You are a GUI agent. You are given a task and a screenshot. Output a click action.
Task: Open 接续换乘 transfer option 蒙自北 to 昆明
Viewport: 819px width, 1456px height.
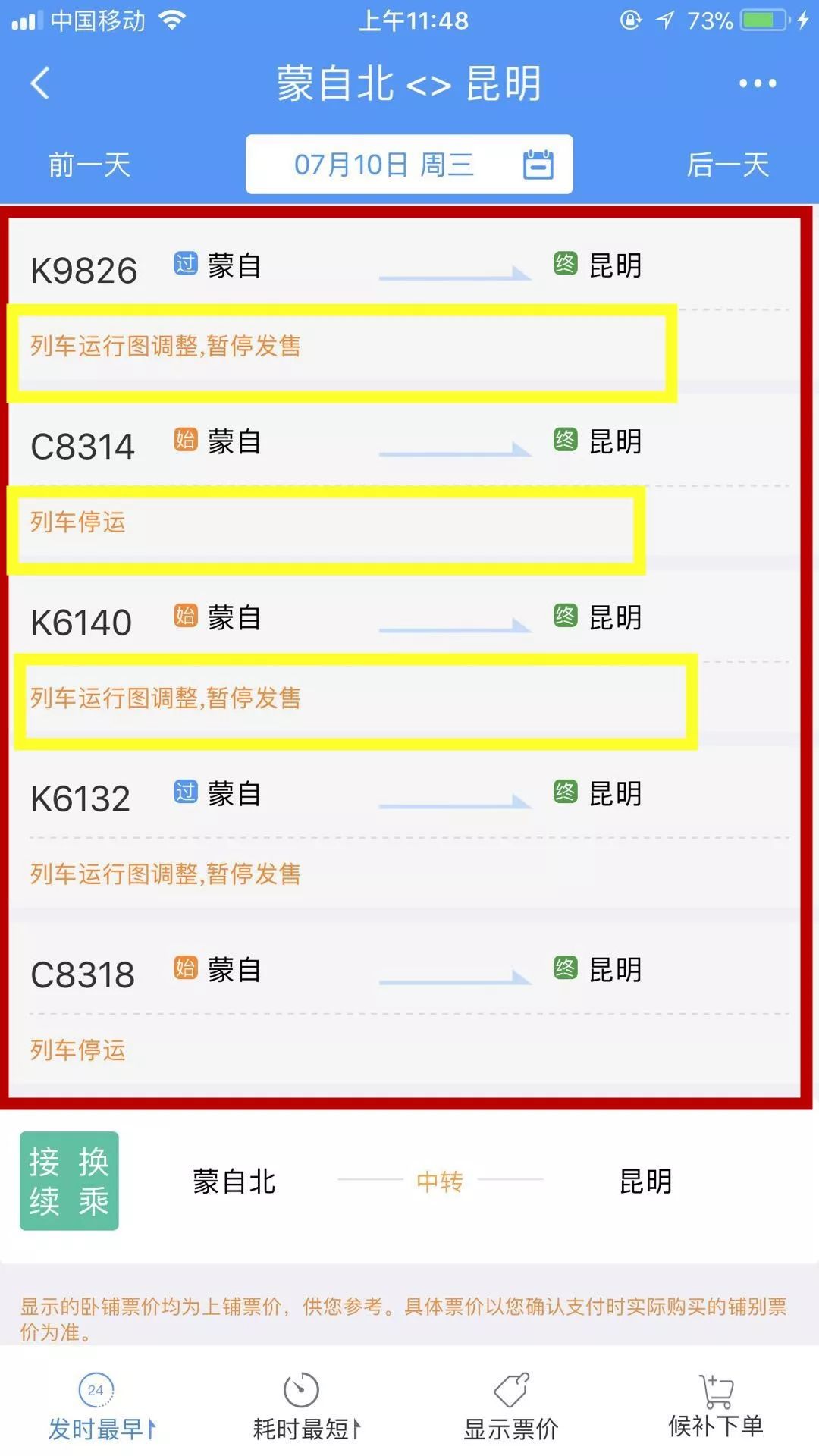(409, 1181)
